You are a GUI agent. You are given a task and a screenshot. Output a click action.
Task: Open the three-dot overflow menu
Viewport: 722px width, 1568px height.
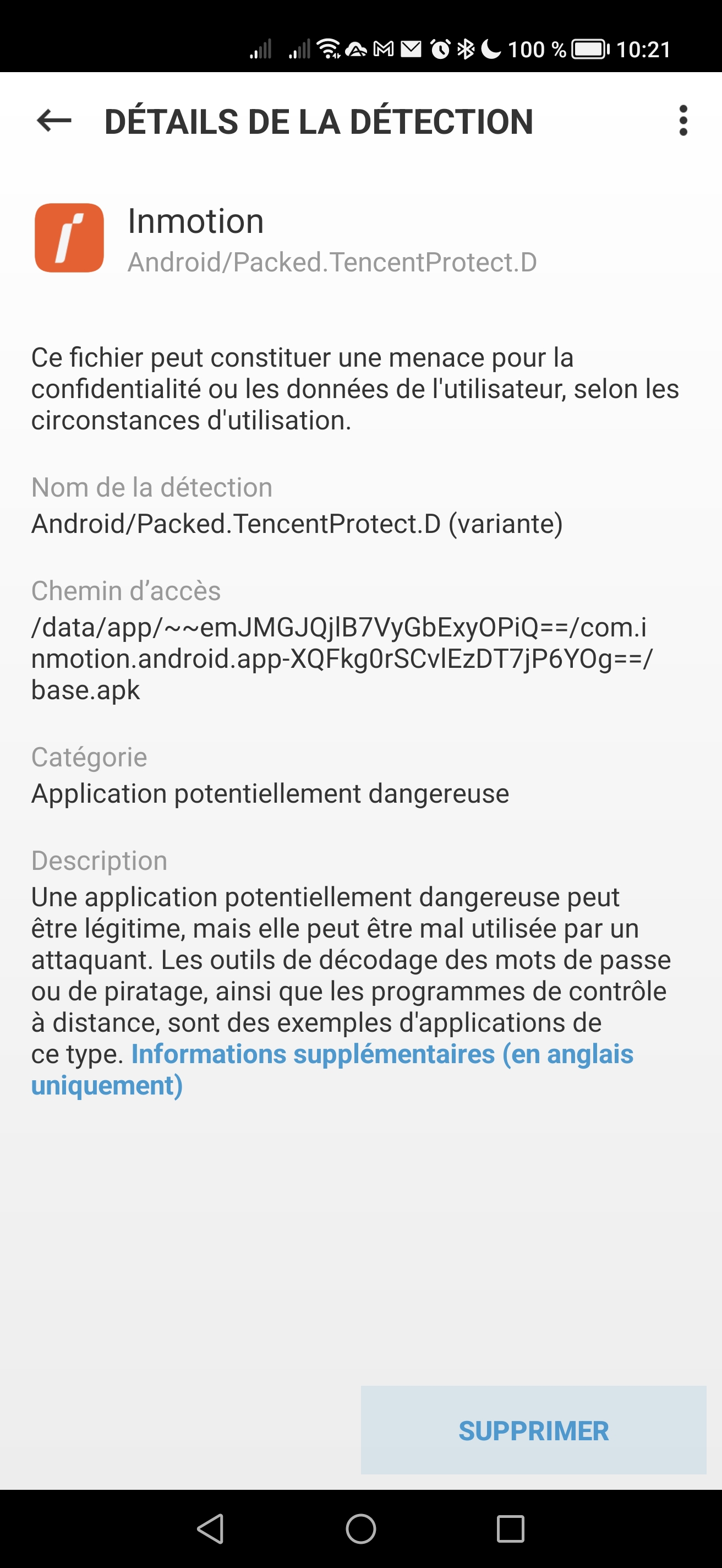683,121
